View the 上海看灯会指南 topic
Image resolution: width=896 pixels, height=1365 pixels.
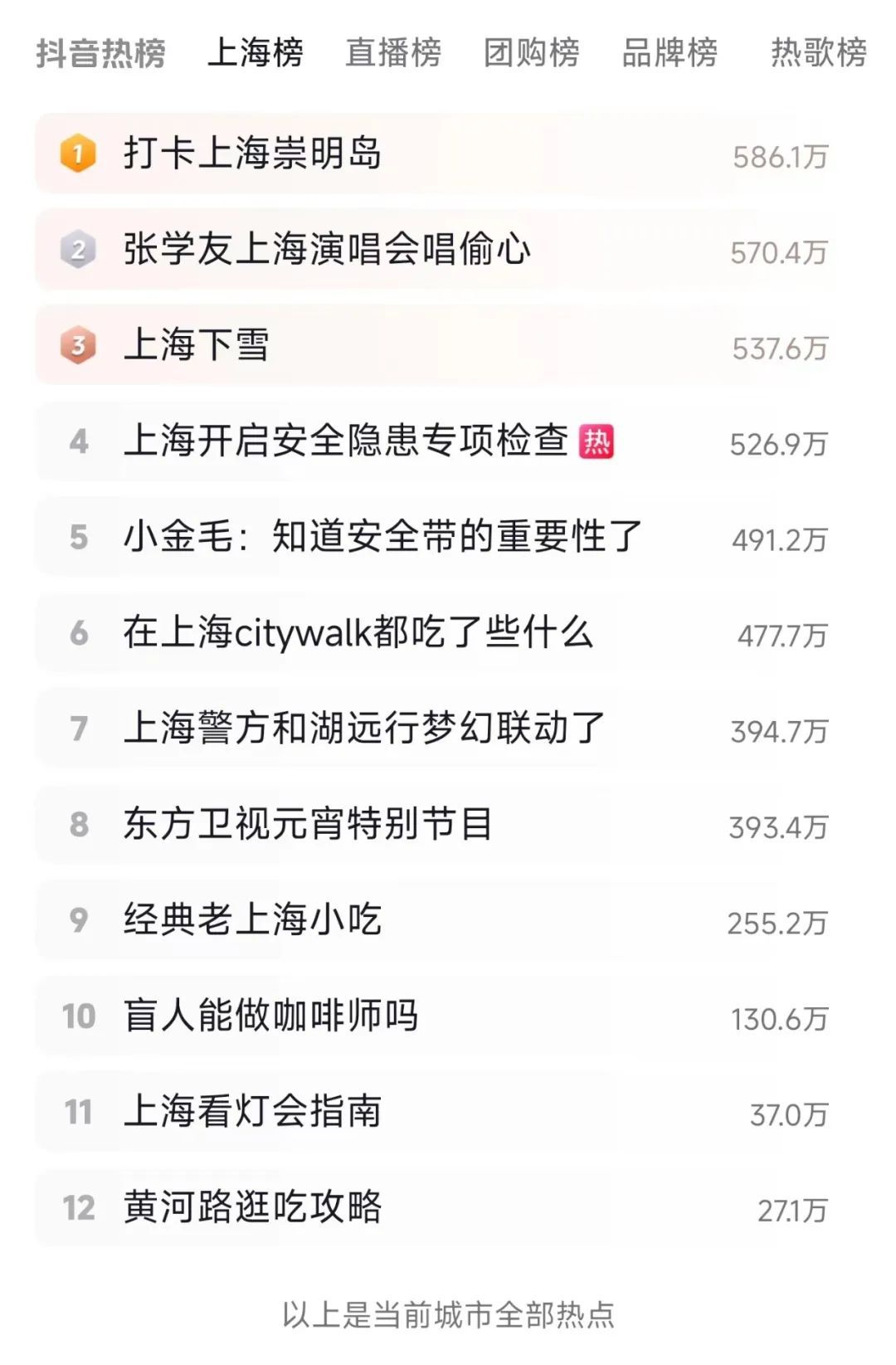click(433, 1113)
